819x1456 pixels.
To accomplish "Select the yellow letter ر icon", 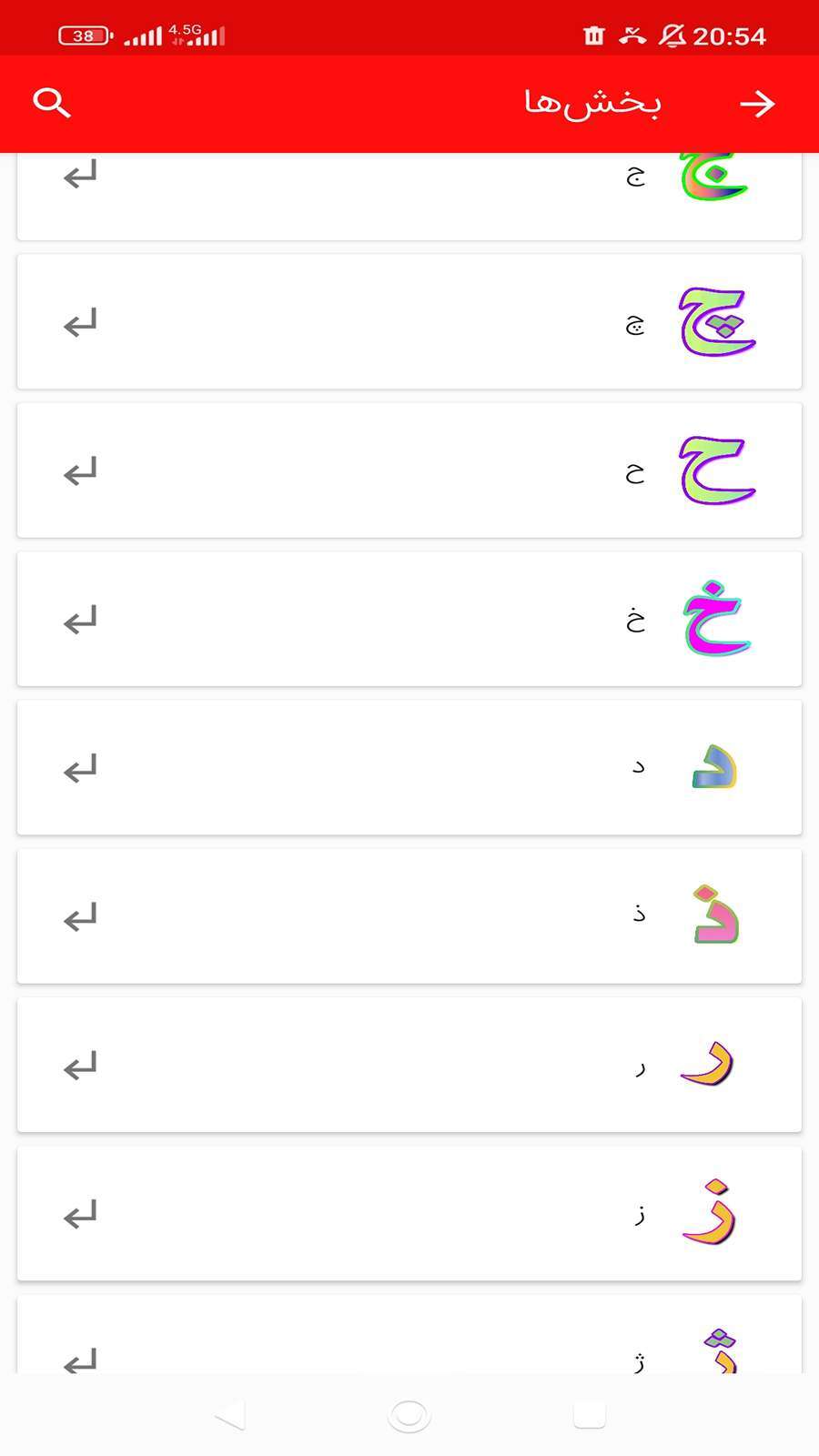I will [709, 1065].
